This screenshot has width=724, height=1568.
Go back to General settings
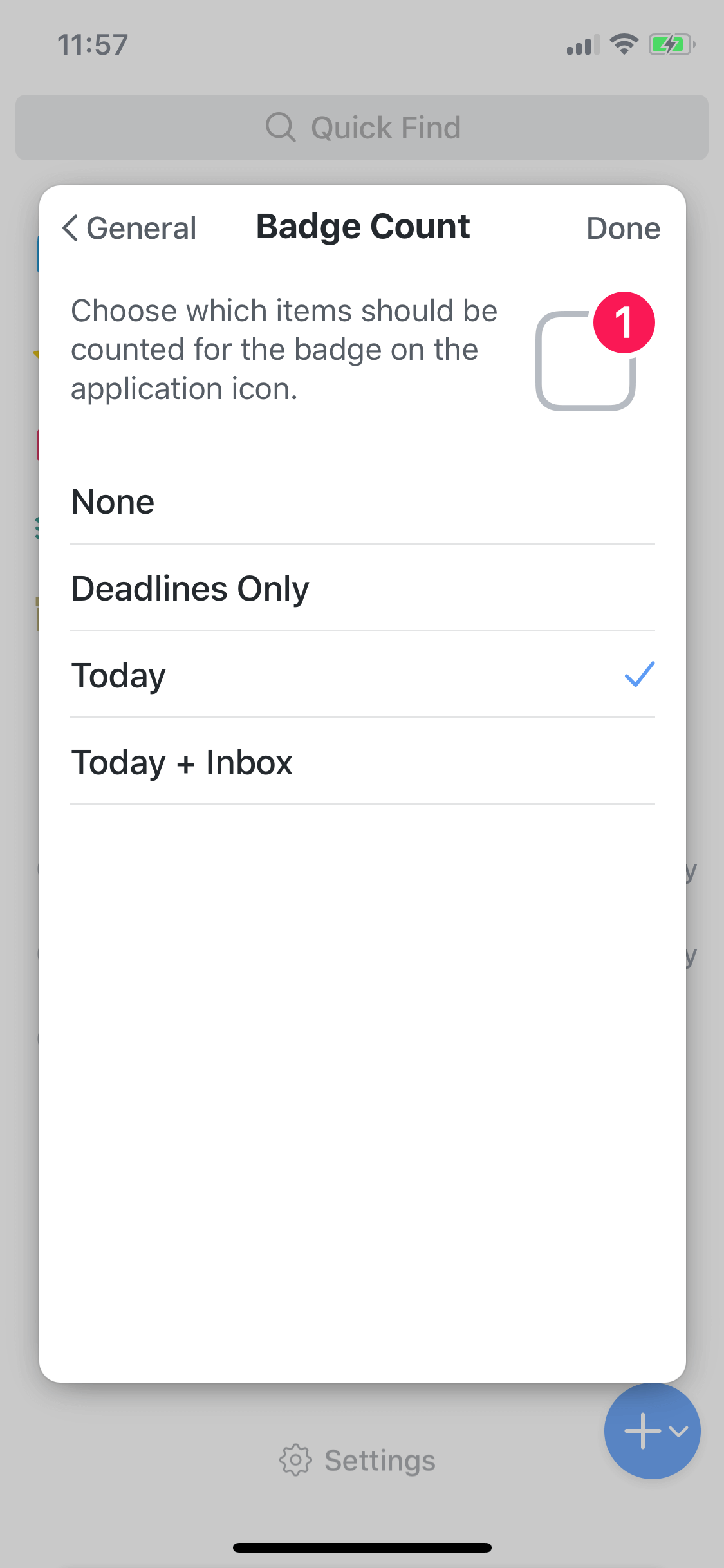(129, 229)
